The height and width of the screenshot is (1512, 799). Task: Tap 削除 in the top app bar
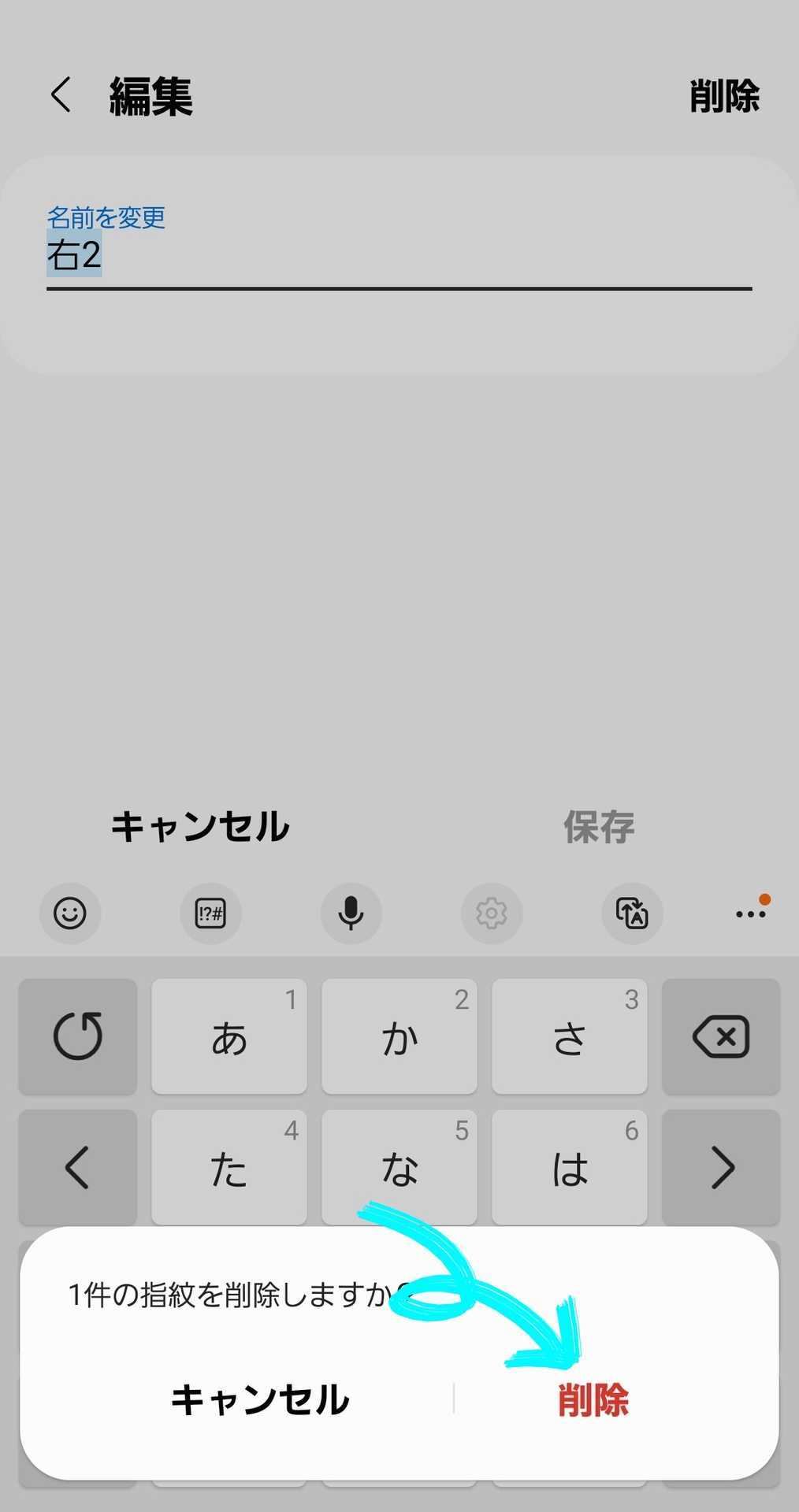click(723, 96)
